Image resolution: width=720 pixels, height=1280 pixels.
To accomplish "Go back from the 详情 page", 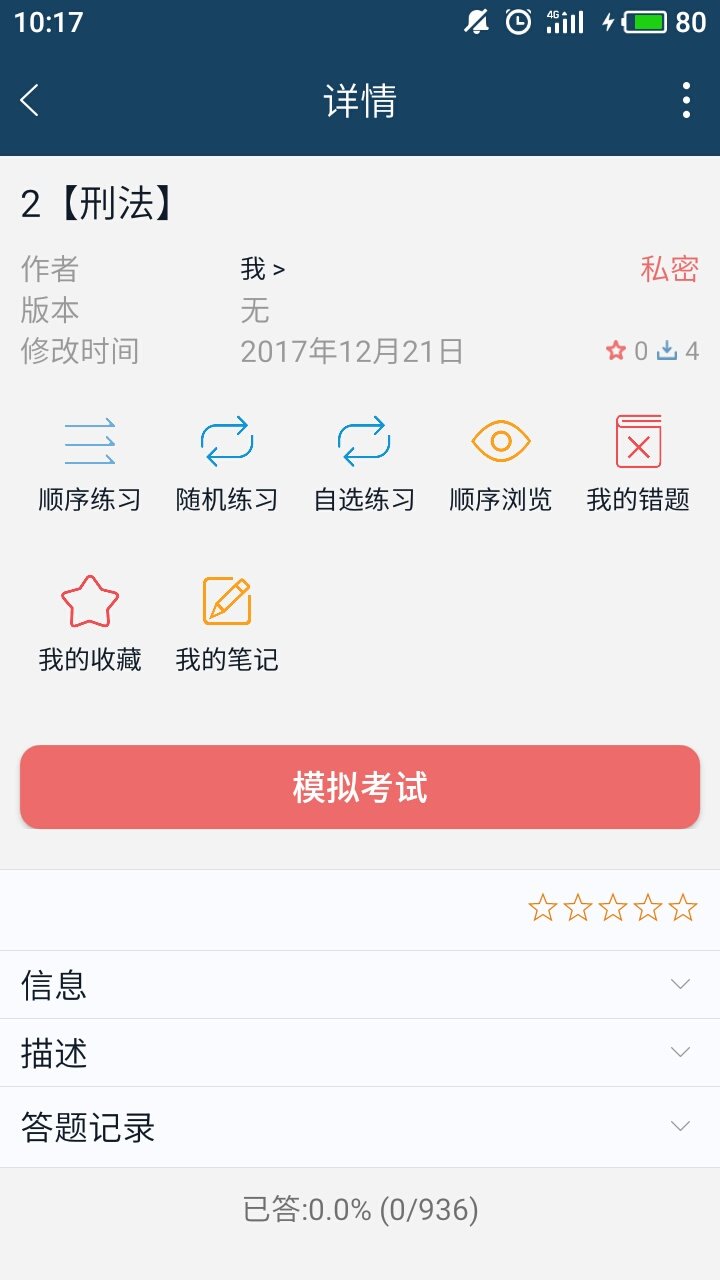I will coord(30,101).
